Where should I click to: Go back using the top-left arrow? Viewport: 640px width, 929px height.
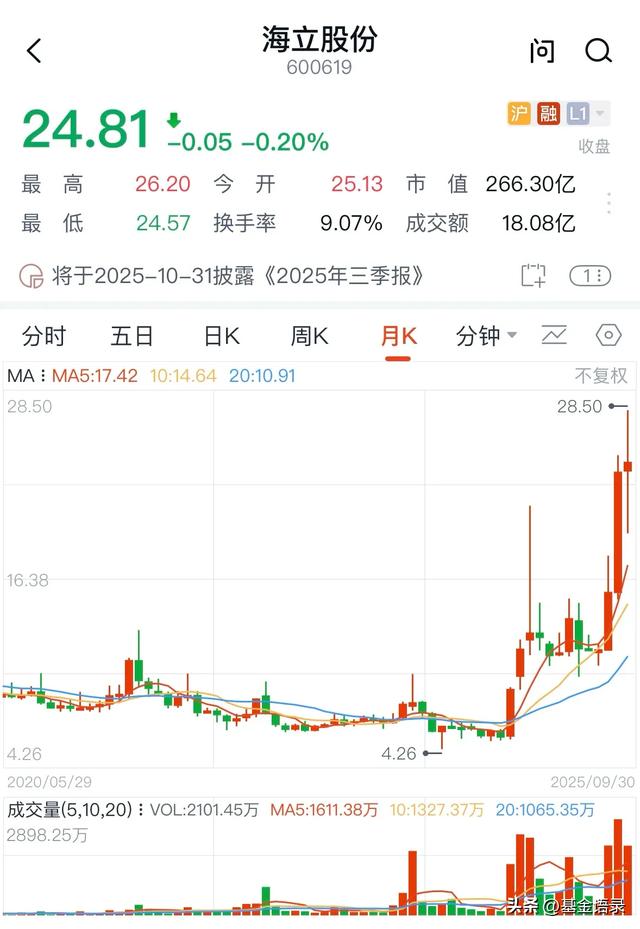point(34,52)
